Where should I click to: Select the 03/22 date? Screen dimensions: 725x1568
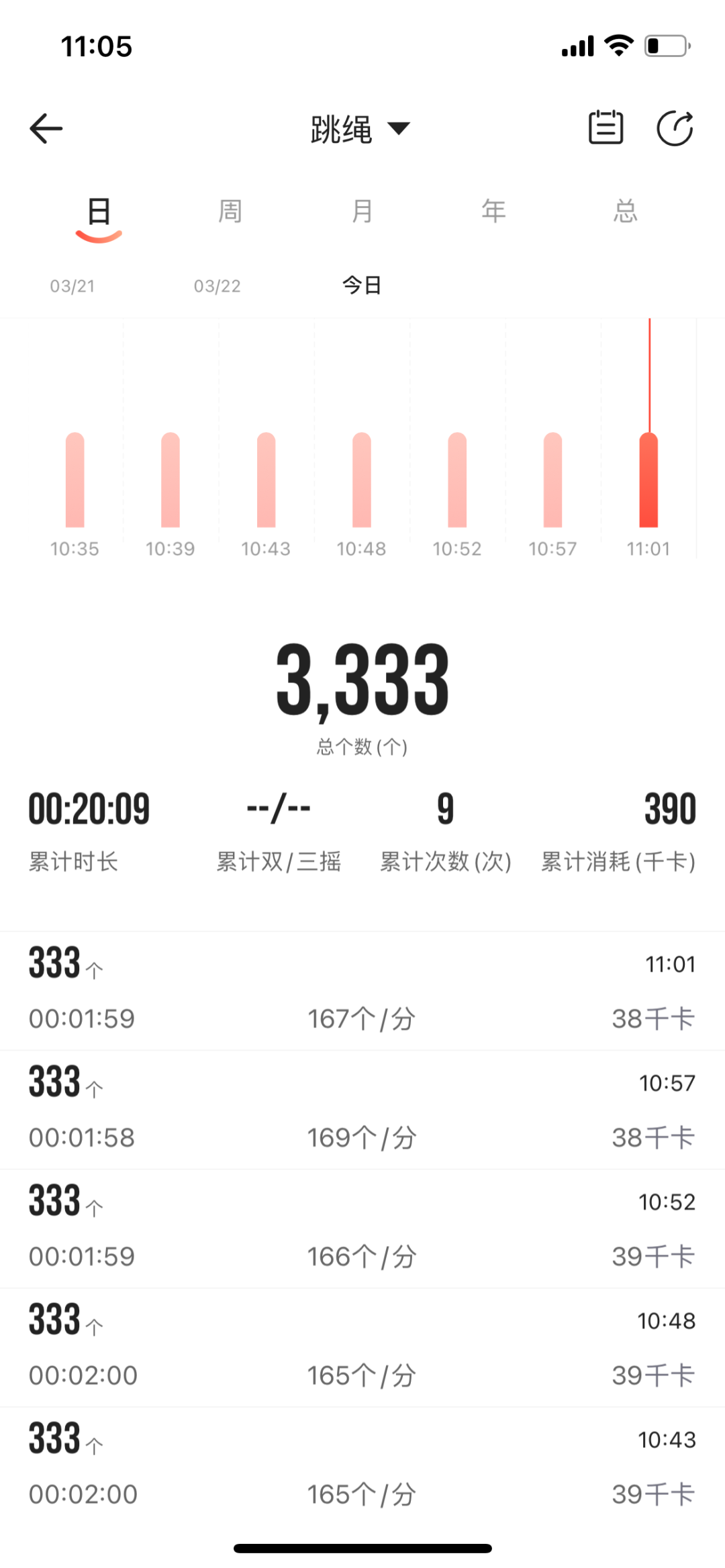click(x=217, y=286)
